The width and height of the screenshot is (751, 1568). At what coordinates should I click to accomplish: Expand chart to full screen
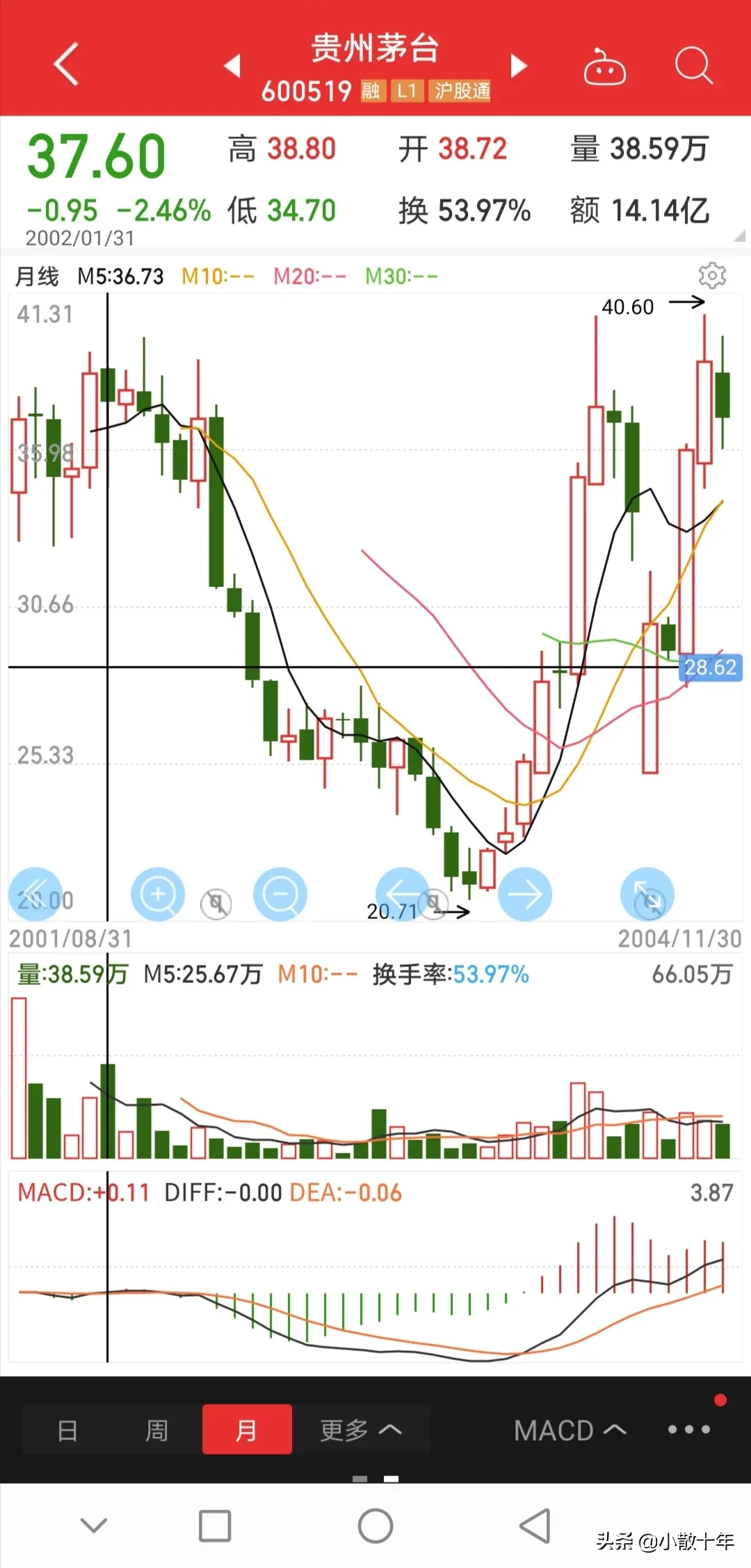(x=647, y=894)
